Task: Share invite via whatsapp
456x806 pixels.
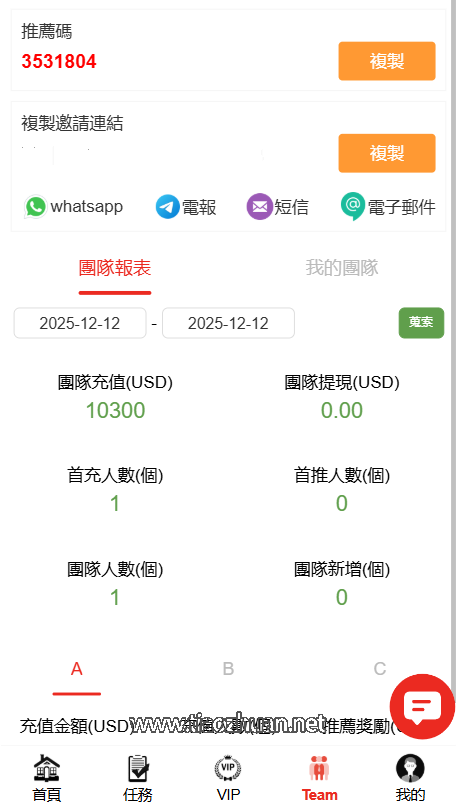Action: coord(74,207)
